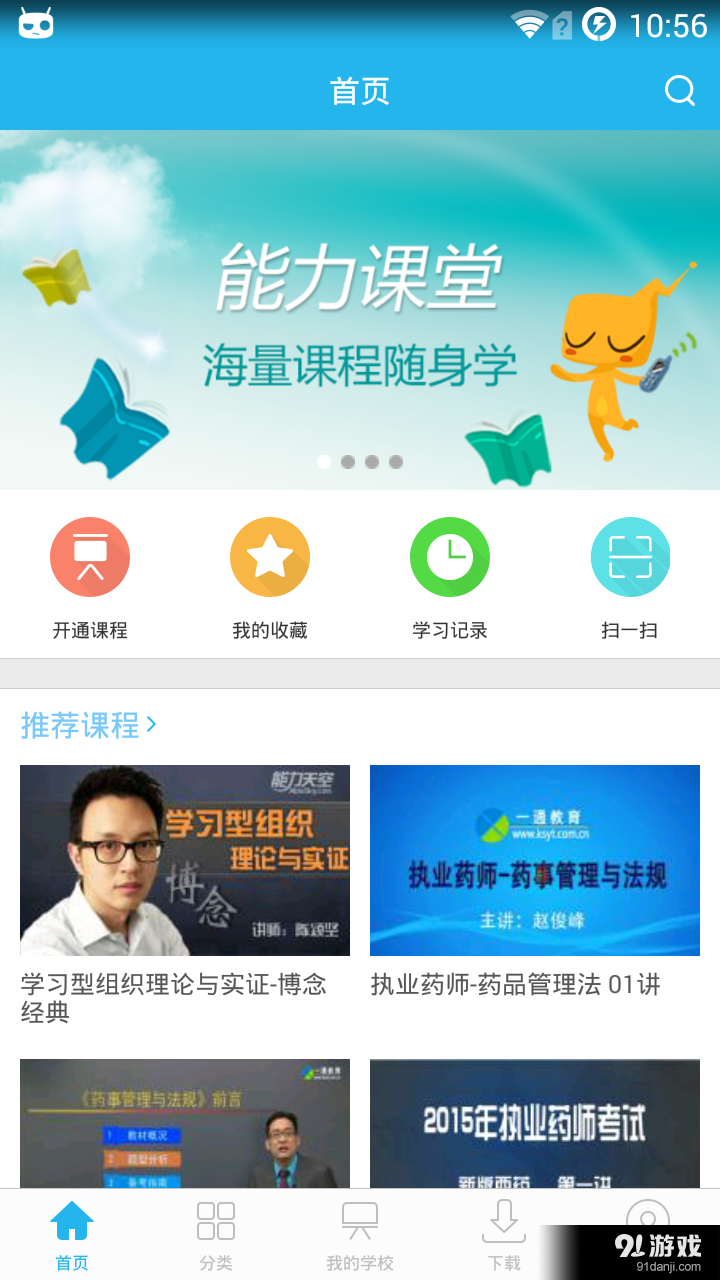Tap the 开通课程 blackboard icon
The width and height of the screenshot is (720, 1280).
pos(90,557)
